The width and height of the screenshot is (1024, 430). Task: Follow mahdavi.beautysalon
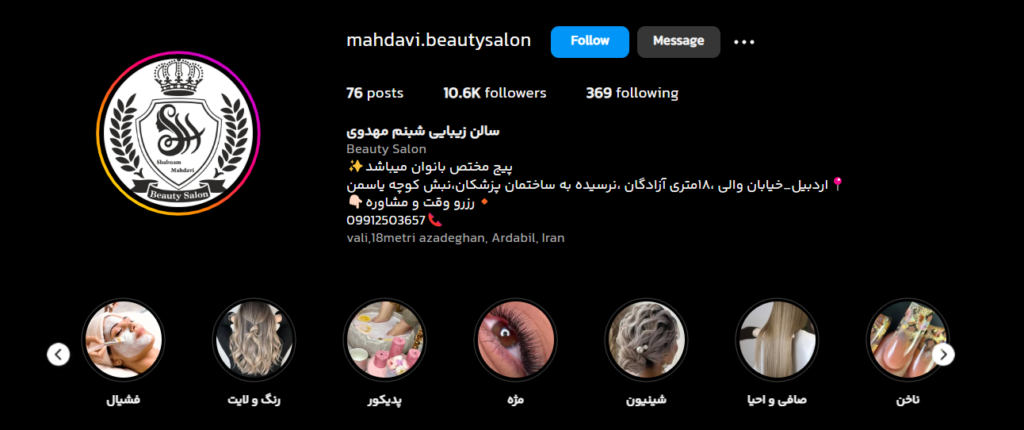pos(589,41)
